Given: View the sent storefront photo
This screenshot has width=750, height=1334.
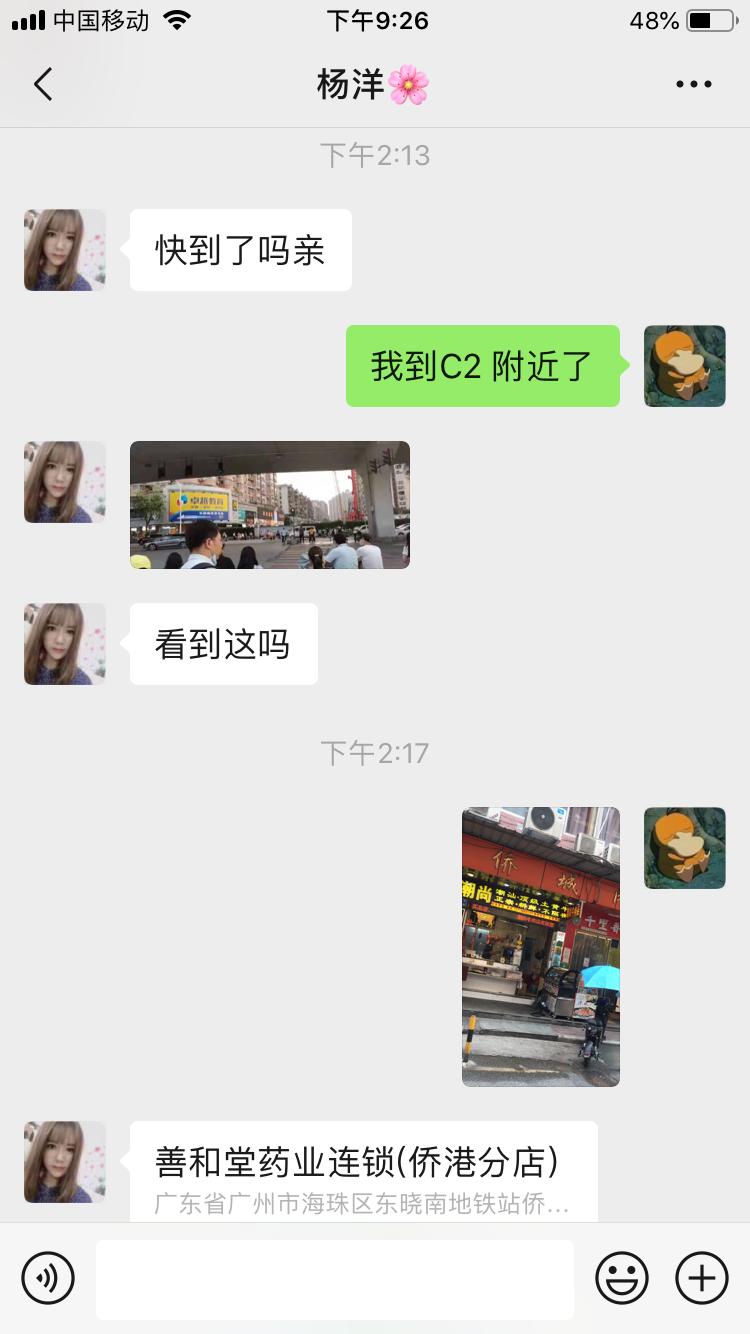Looking at the screenshot, I should point(541,946).
